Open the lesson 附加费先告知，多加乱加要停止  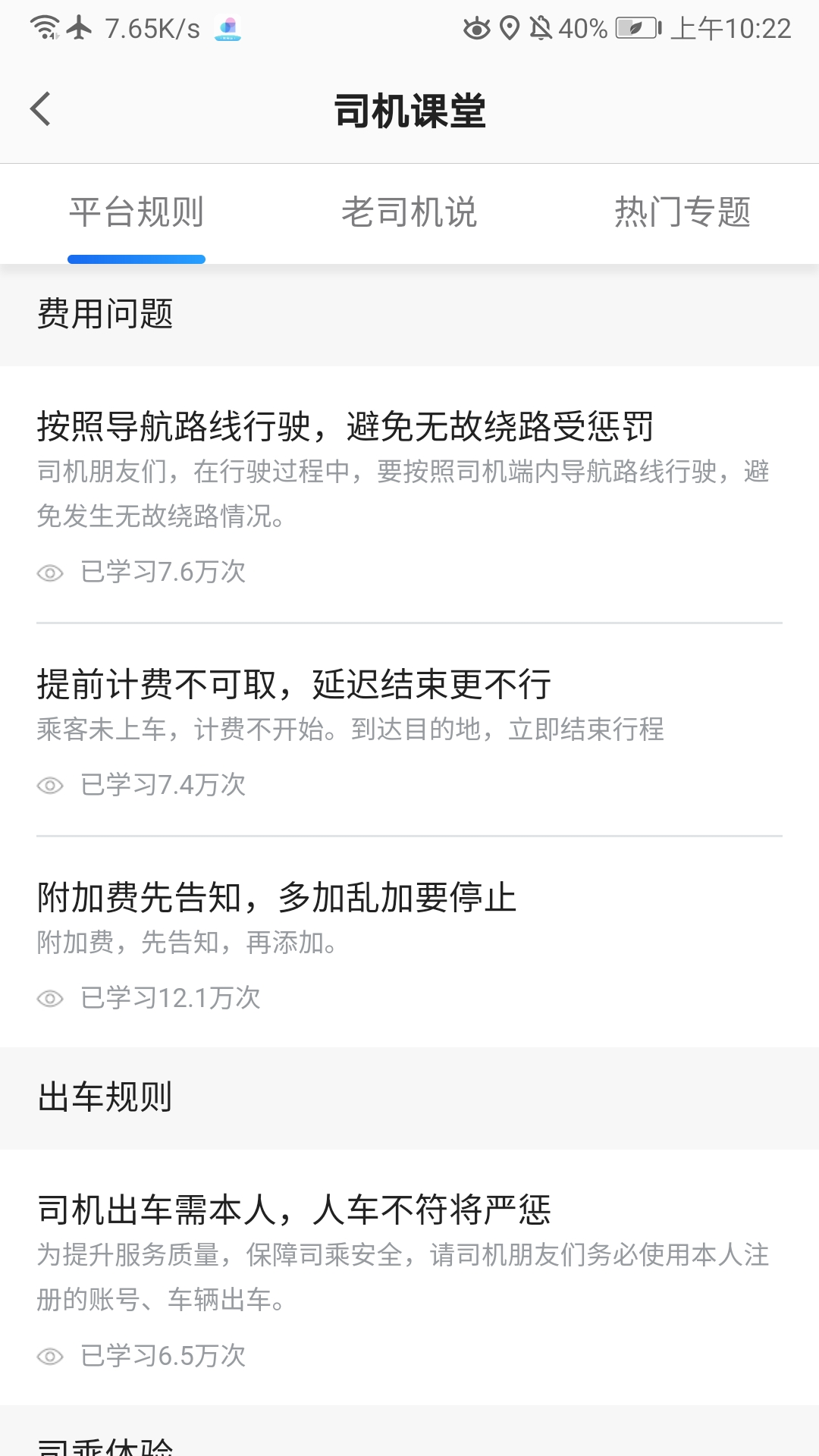pyautogui.click(x=277, y=897)
